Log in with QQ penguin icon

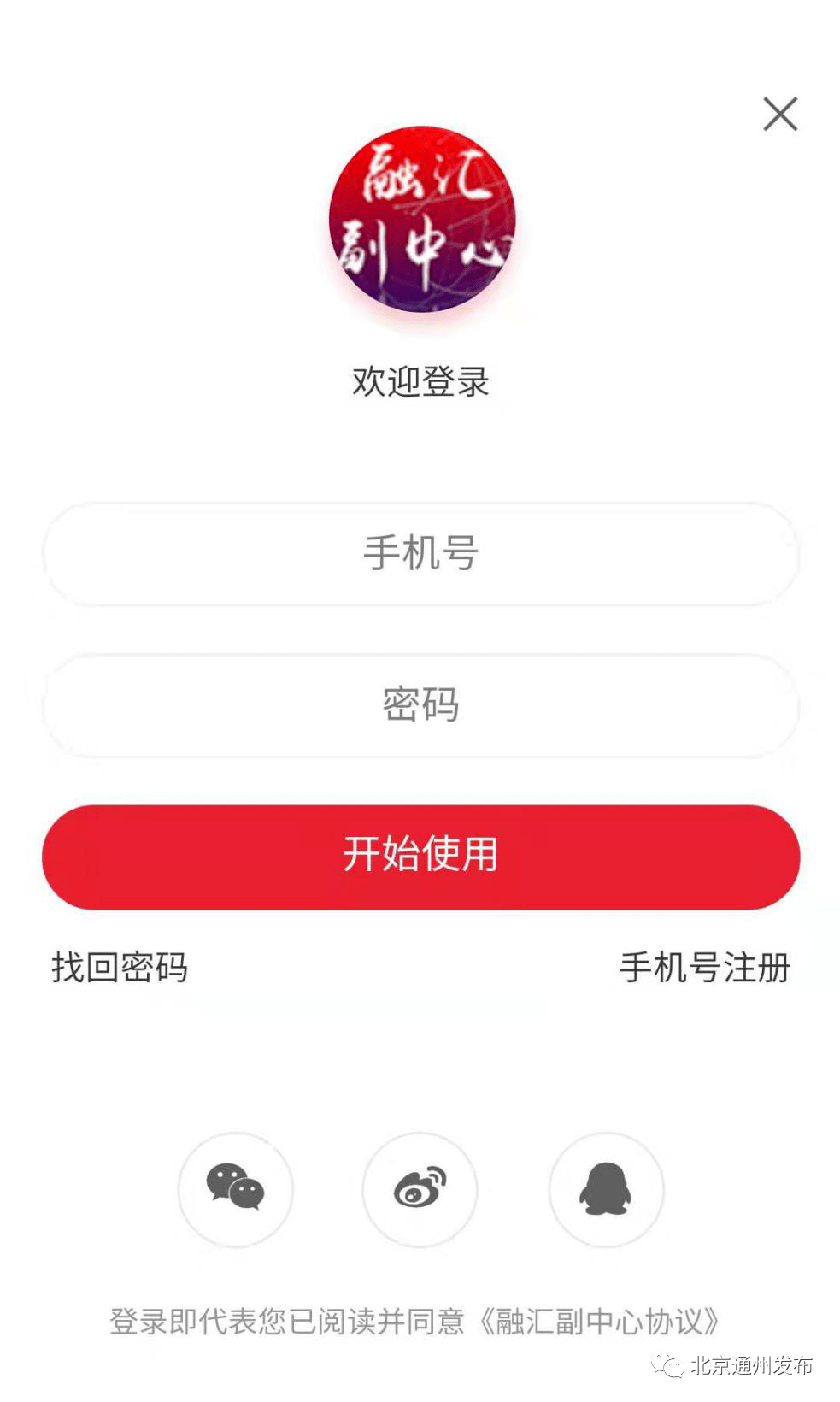point(606,1188)
